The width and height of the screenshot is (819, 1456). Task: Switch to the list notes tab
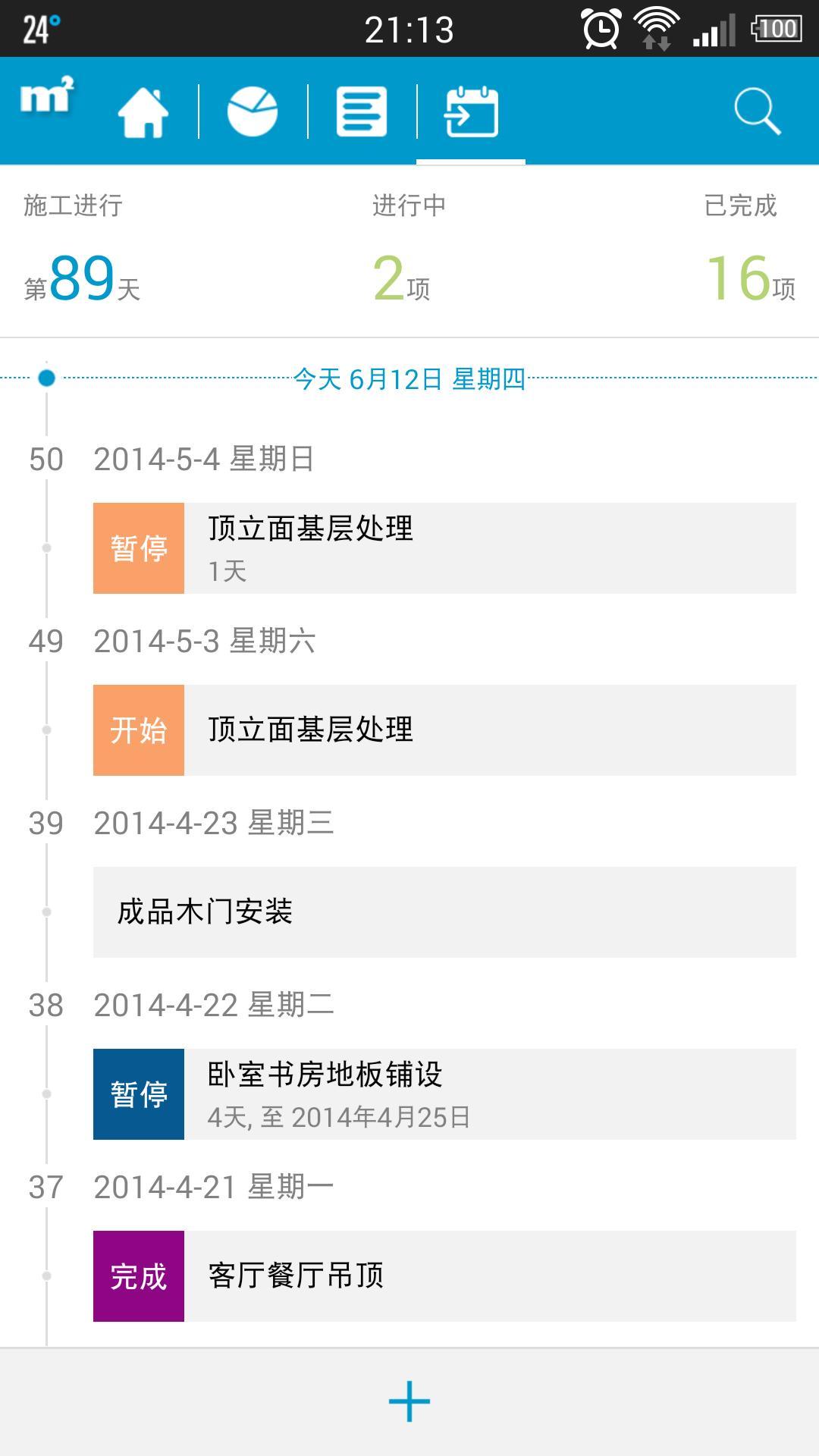(362, 112)
